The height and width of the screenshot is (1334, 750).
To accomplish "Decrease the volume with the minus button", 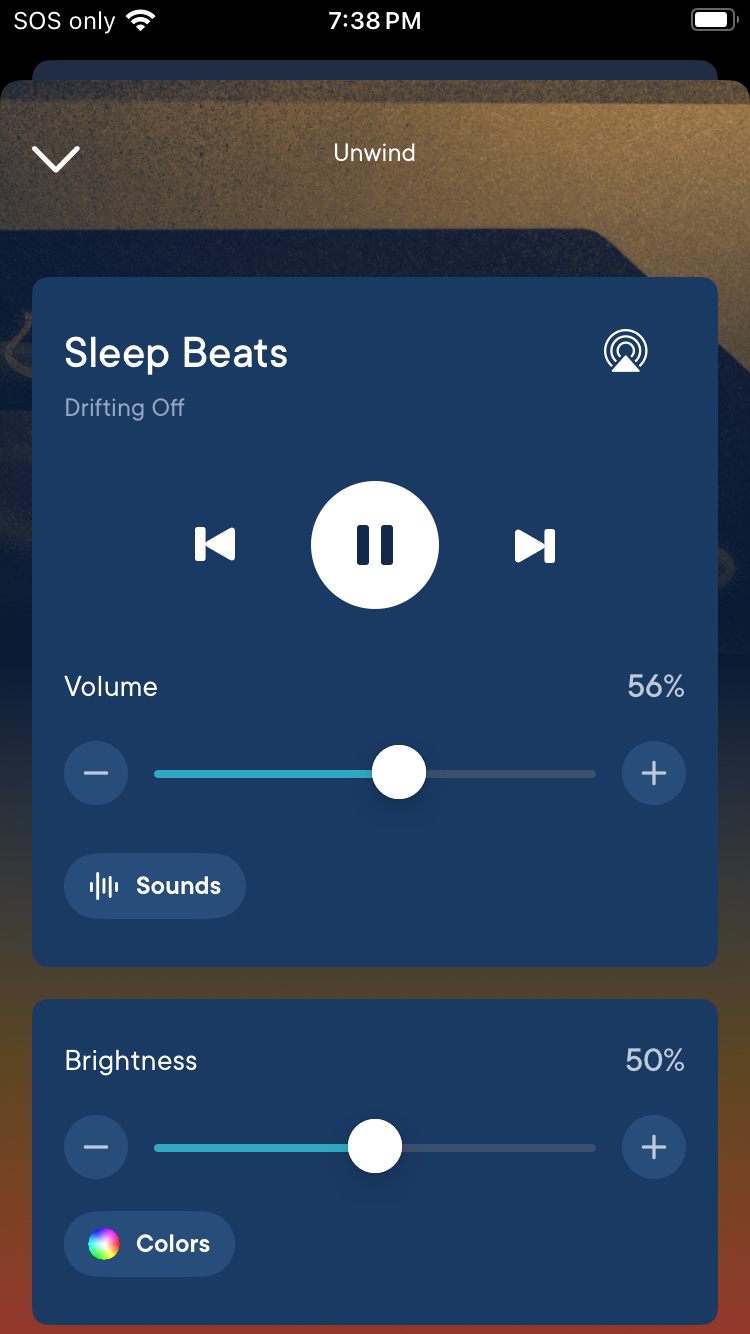I will pos(96,773).
